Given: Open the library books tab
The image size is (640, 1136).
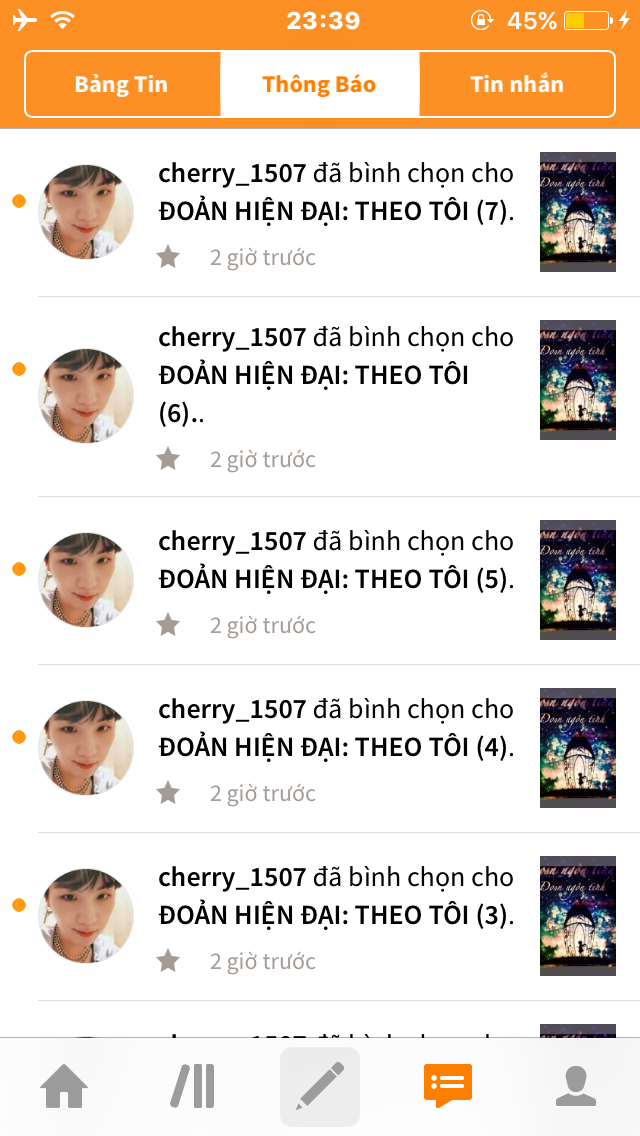Looking at the screenshot, I should (192, 1086).
